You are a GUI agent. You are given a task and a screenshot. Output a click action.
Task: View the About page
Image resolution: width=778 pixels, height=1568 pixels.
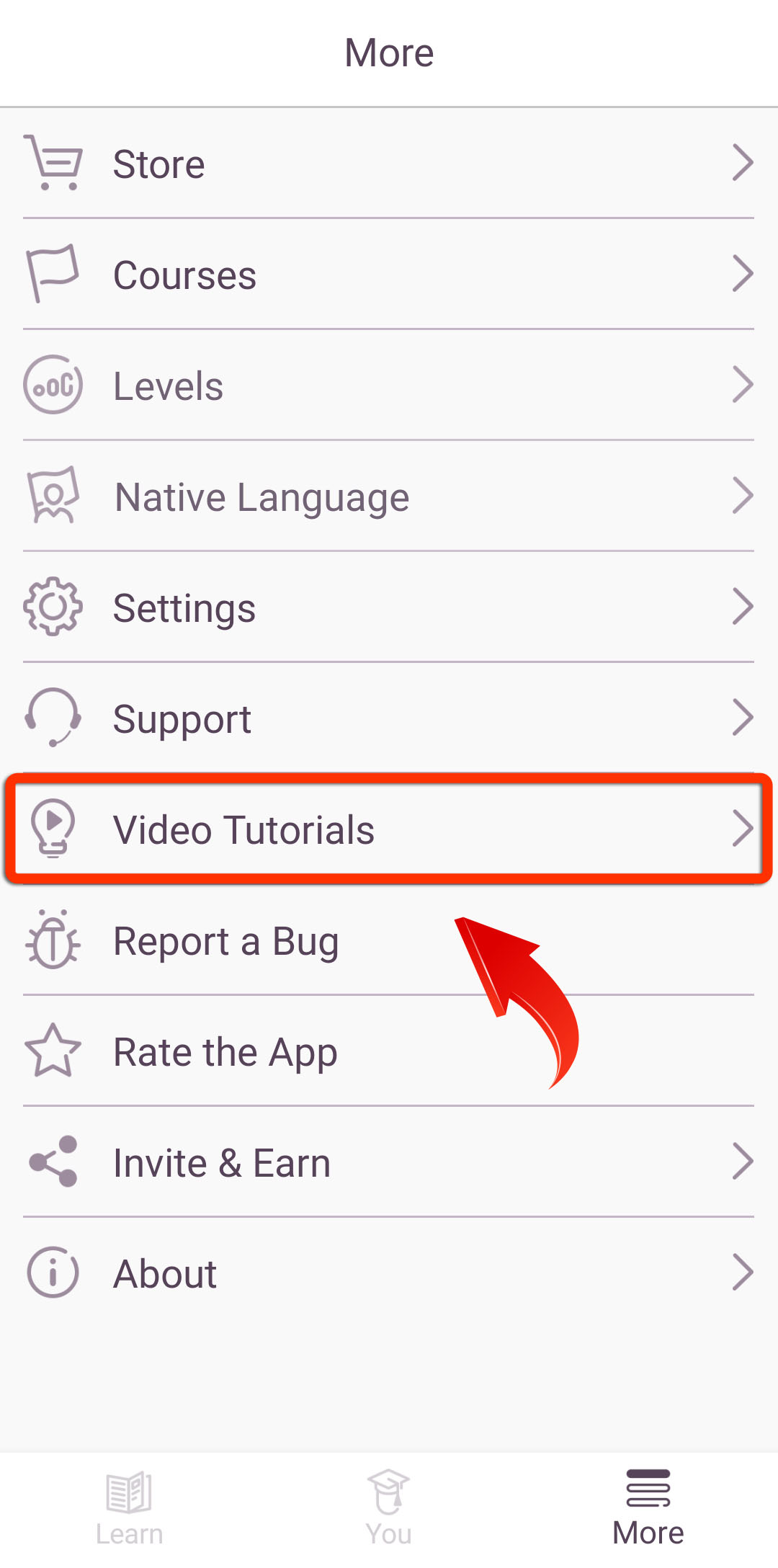pyautogui.click(x=389, y=1273)
